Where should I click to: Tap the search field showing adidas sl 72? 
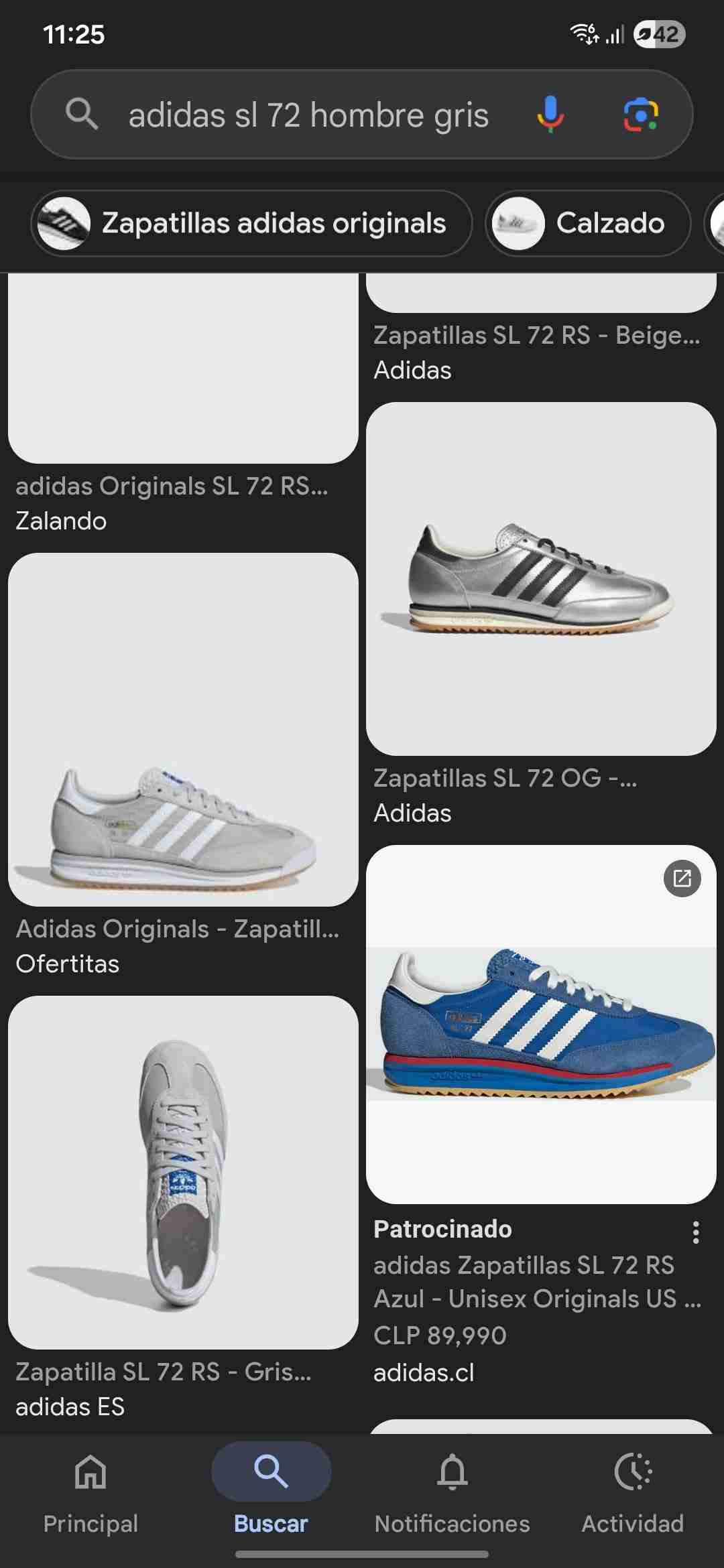[x=308, y=114]
